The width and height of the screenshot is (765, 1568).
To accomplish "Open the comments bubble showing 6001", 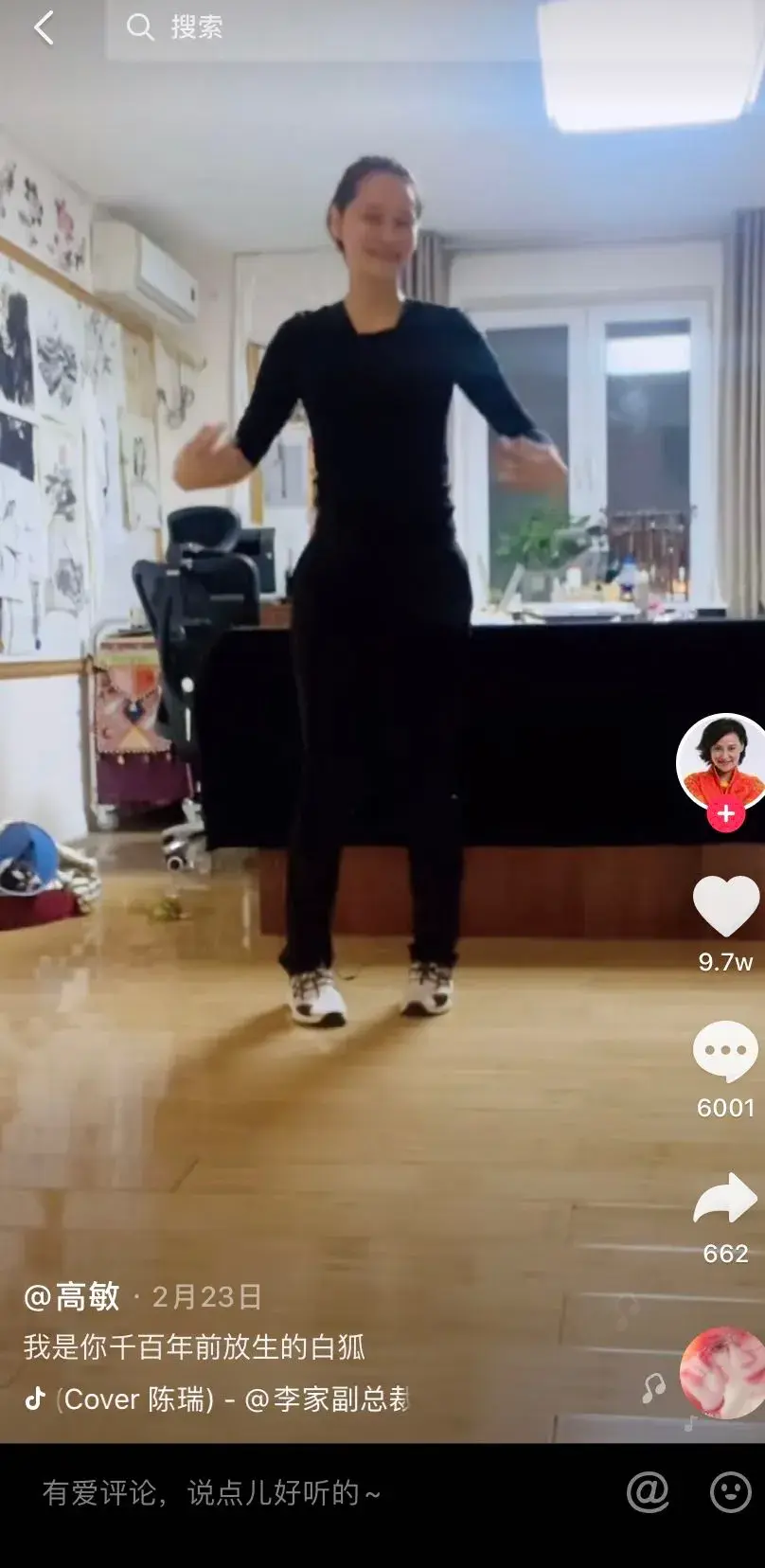I will tap(725, 1051).
